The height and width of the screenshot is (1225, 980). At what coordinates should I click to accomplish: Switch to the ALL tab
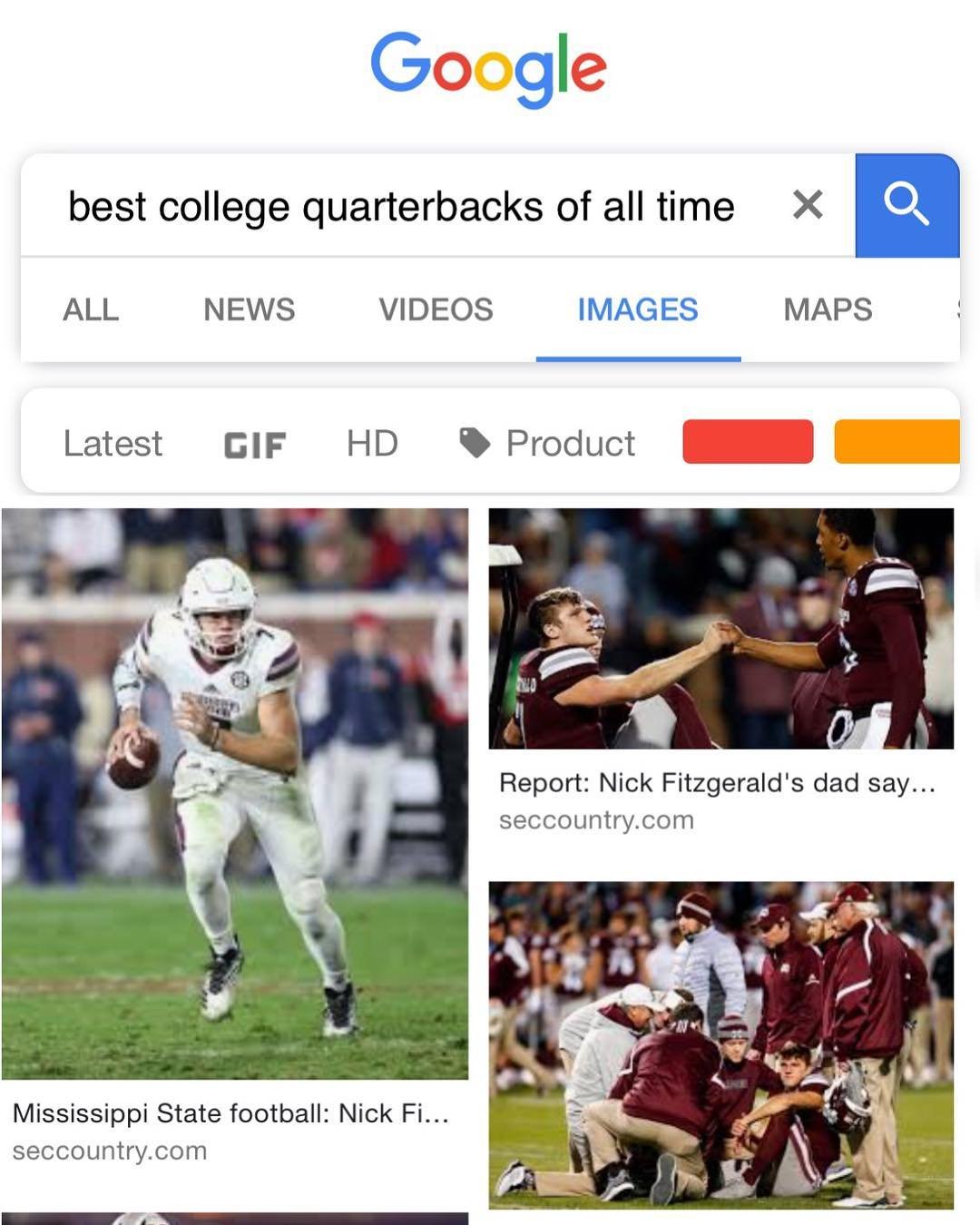click(91, 309)
